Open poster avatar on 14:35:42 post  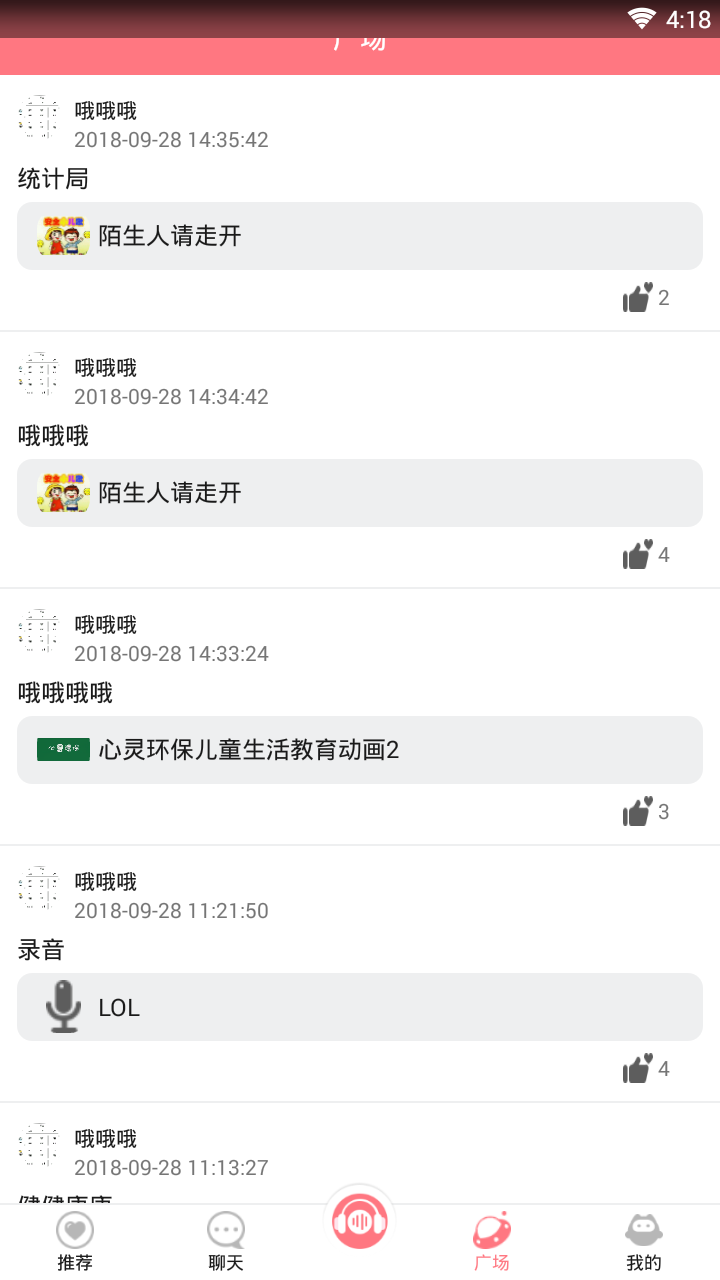tap(40, 118)
